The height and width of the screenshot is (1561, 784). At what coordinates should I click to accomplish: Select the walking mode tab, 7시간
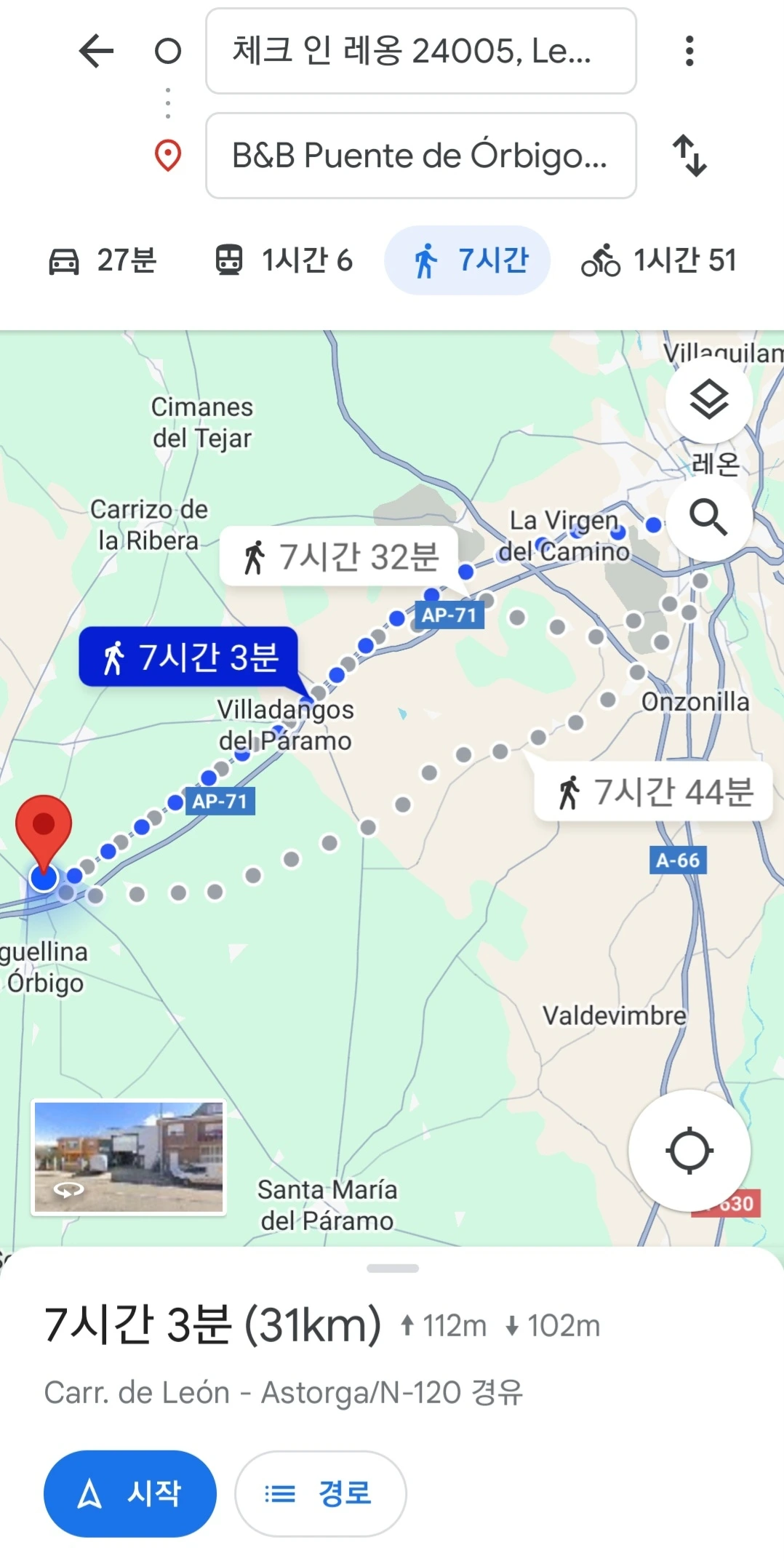point(468,260)
